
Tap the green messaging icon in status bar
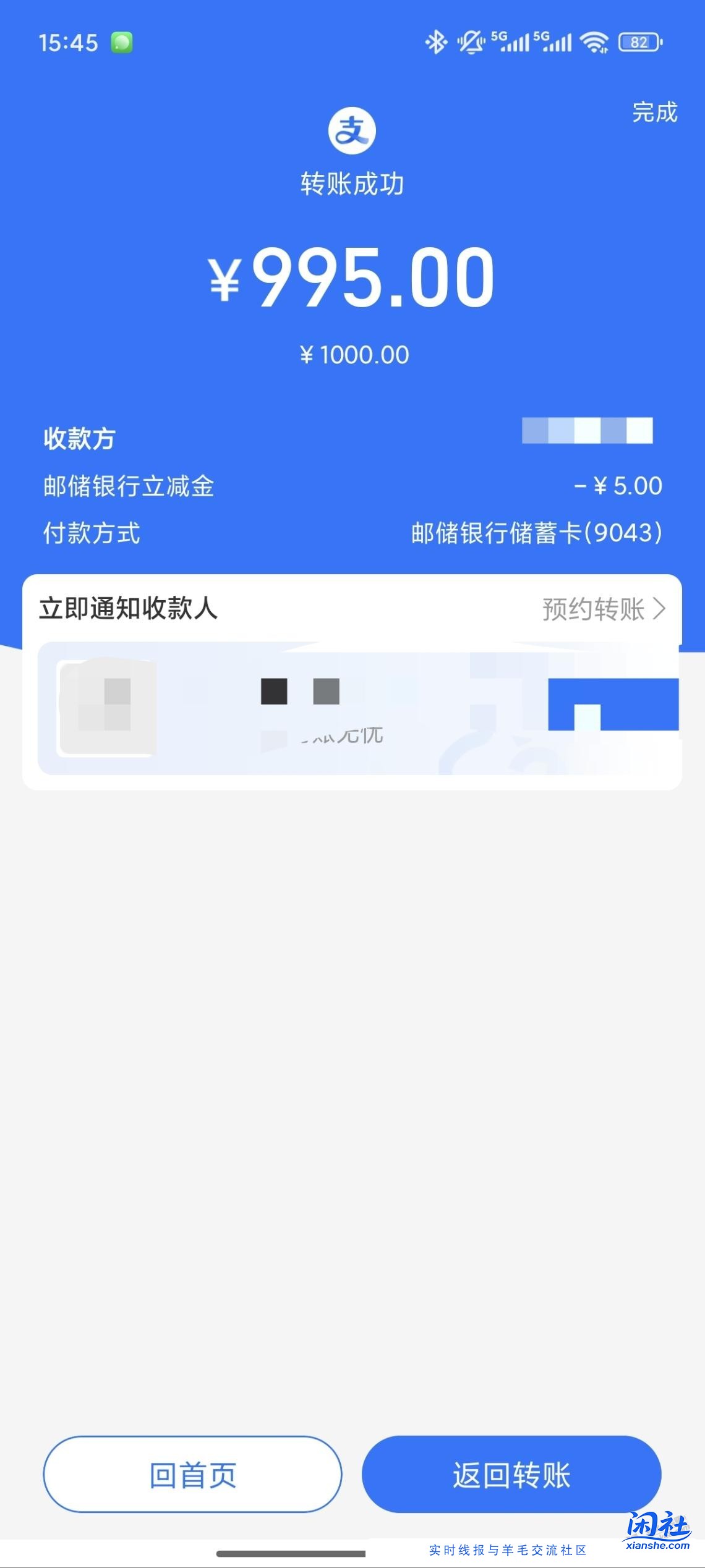click(121, 42)
